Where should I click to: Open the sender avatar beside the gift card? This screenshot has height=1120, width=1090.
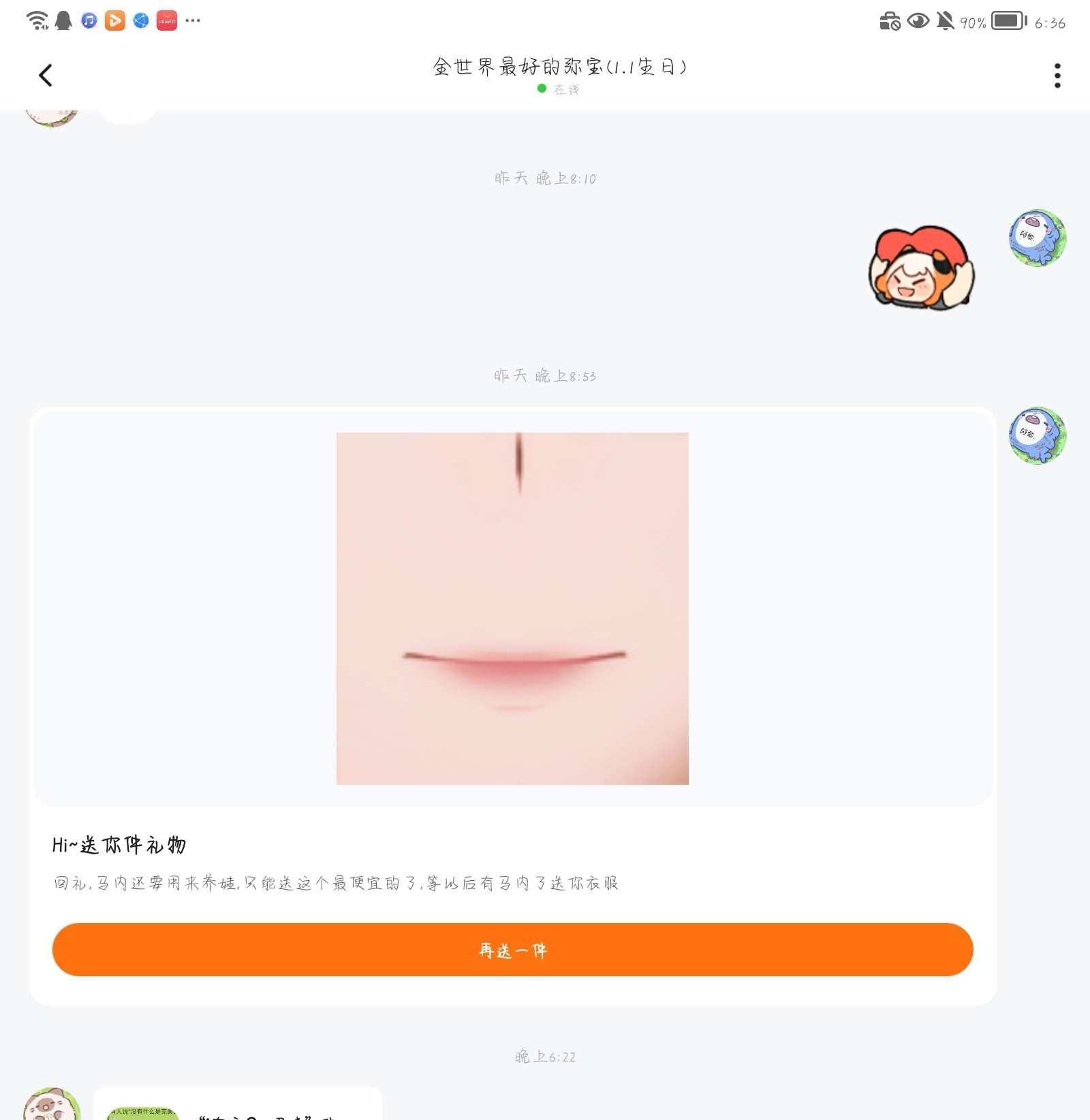coord(1037,436)
